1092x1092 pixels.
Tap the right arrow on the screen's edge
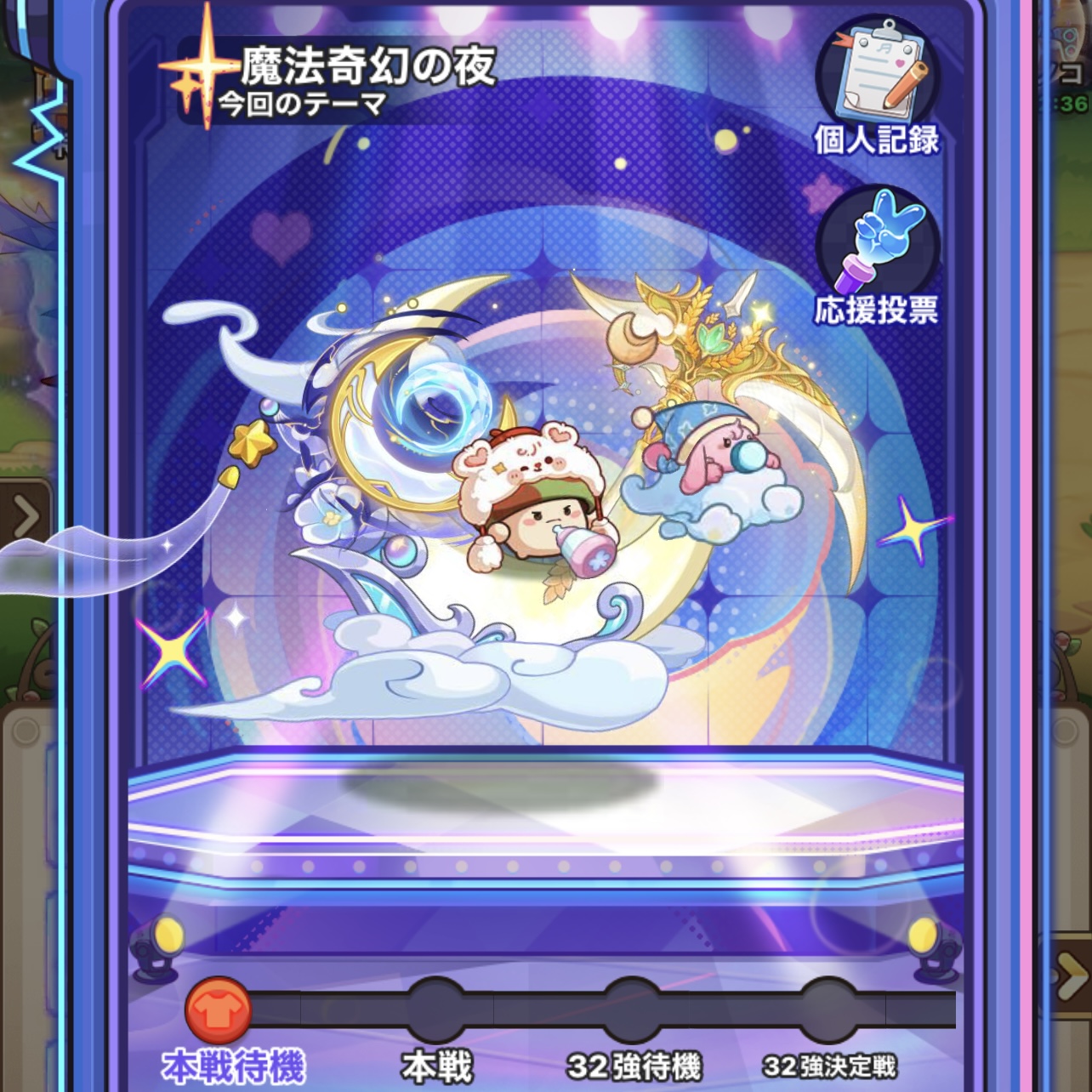[x=1070, y=976]
